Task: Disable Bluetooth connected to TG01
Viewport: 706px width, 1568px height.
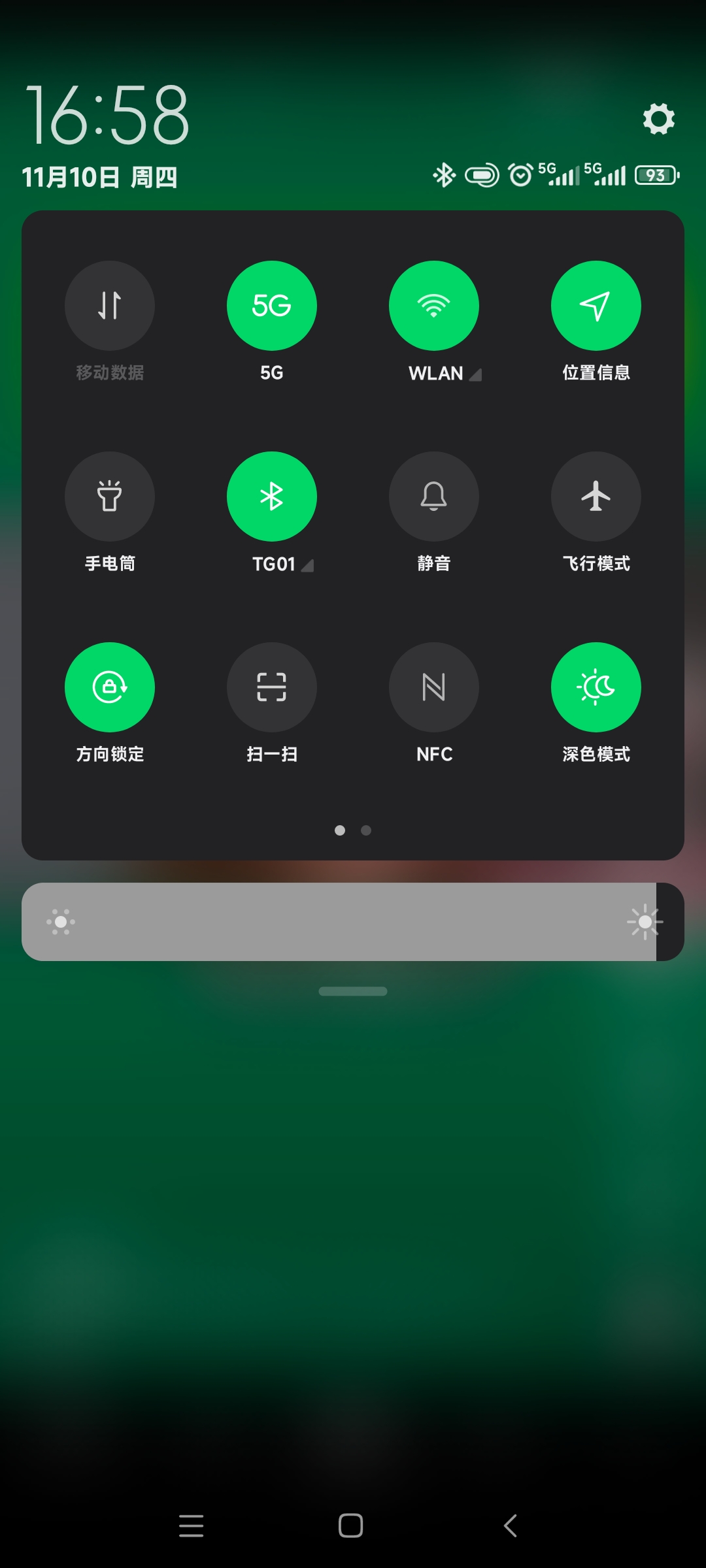Action: click(x=272, y=497)
